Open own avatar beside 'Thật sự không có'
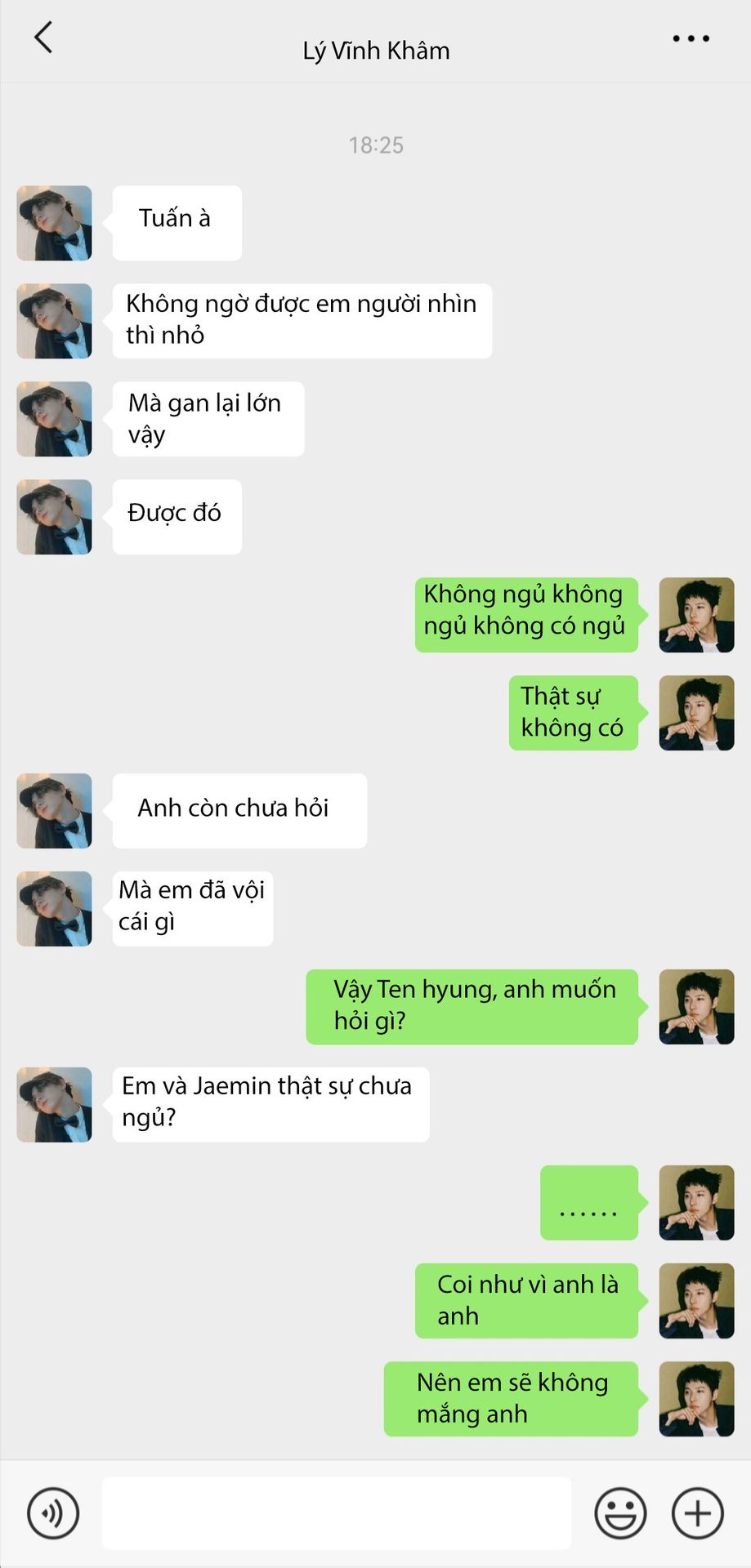 (696, 713)
